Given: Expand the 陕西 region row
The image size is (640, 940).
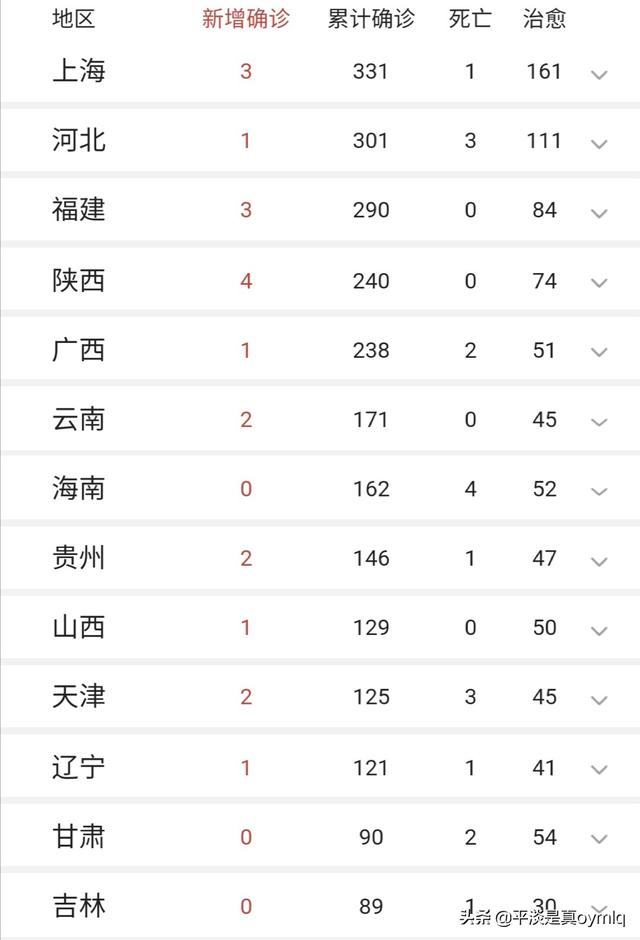Looking at the screenshot, I should [599, 283].
